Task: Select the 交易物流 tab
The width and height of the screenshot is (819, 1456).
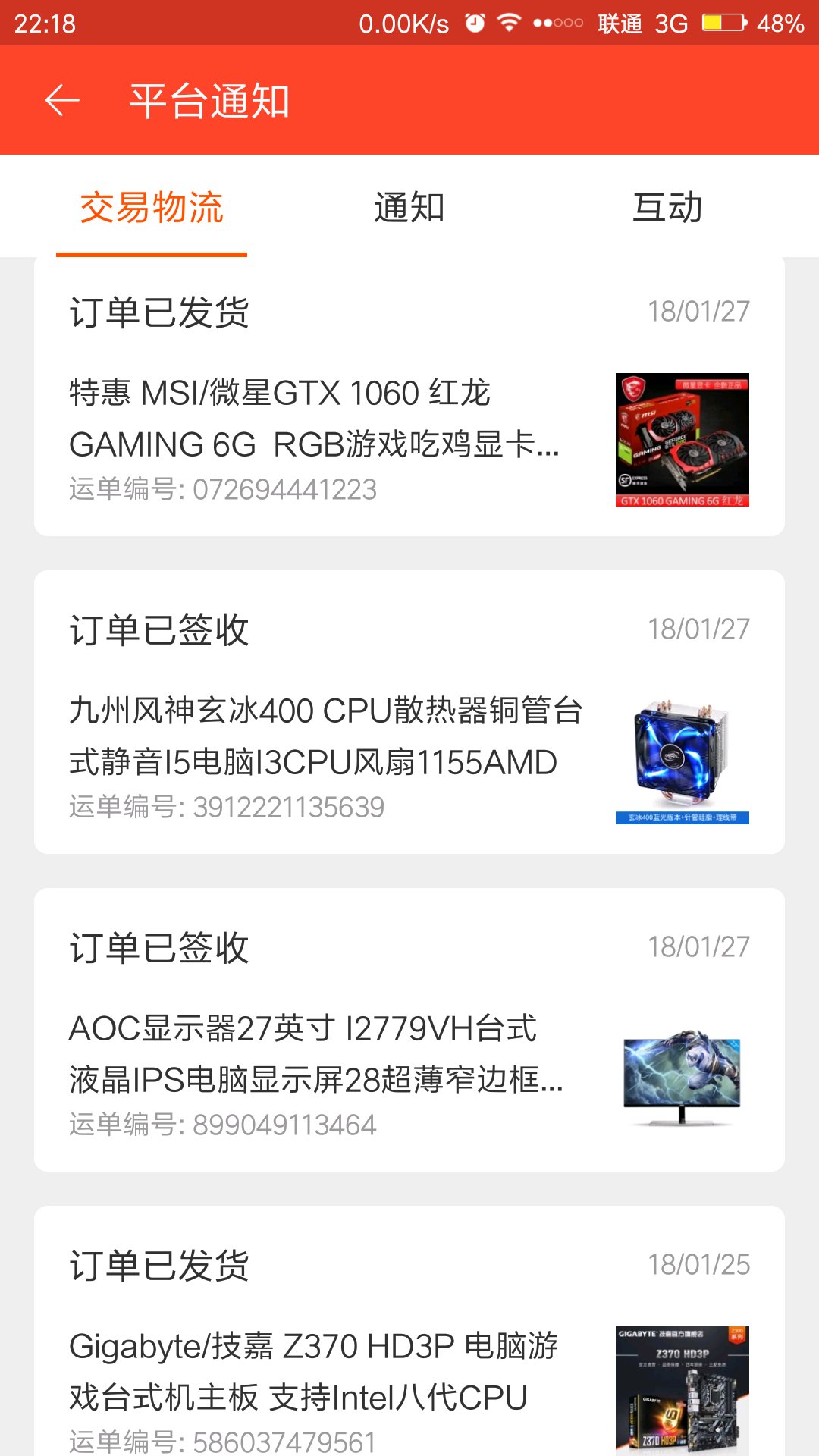Action: point(152,207)
